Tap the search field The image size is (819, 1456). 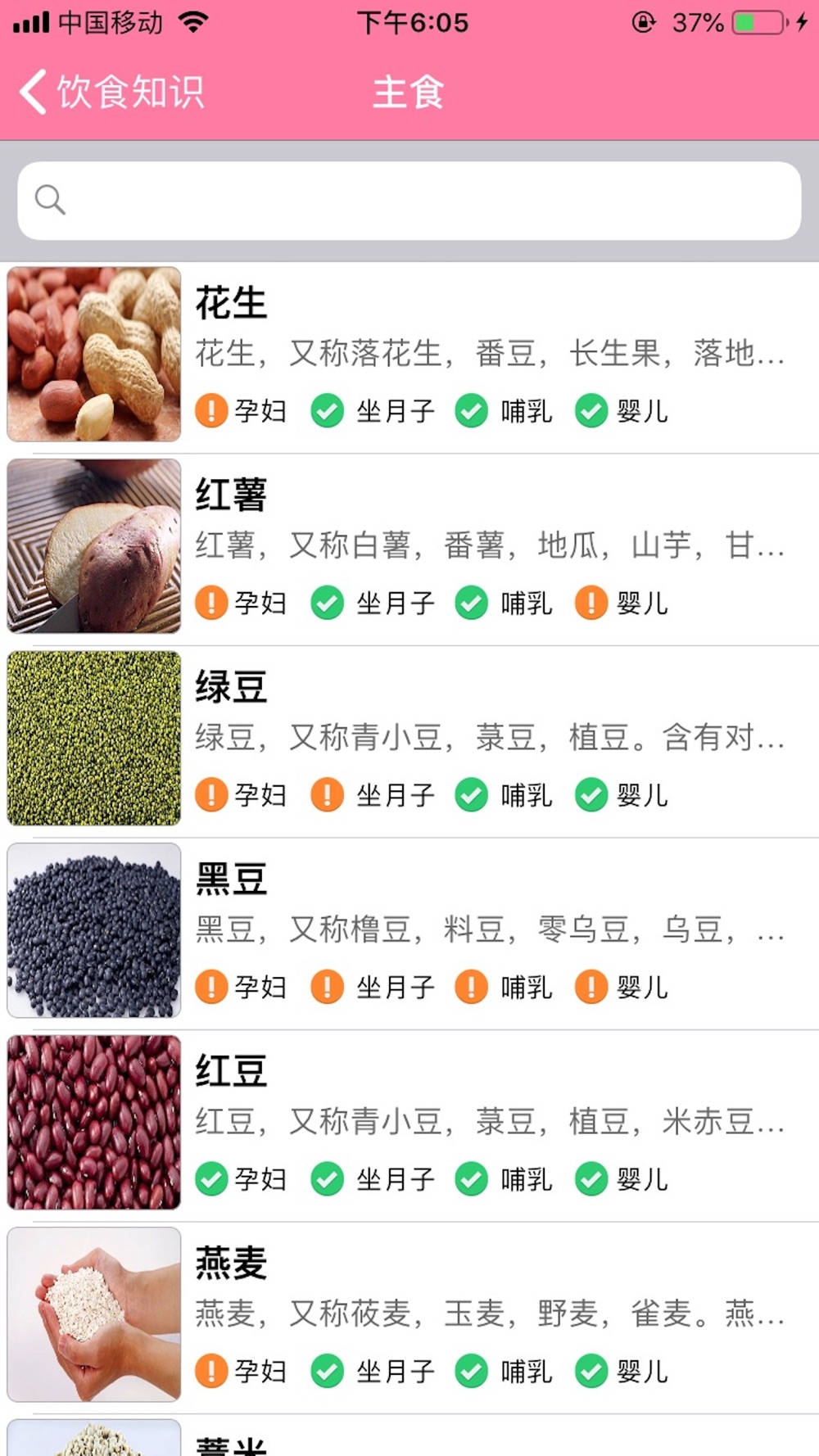[409, 201]
